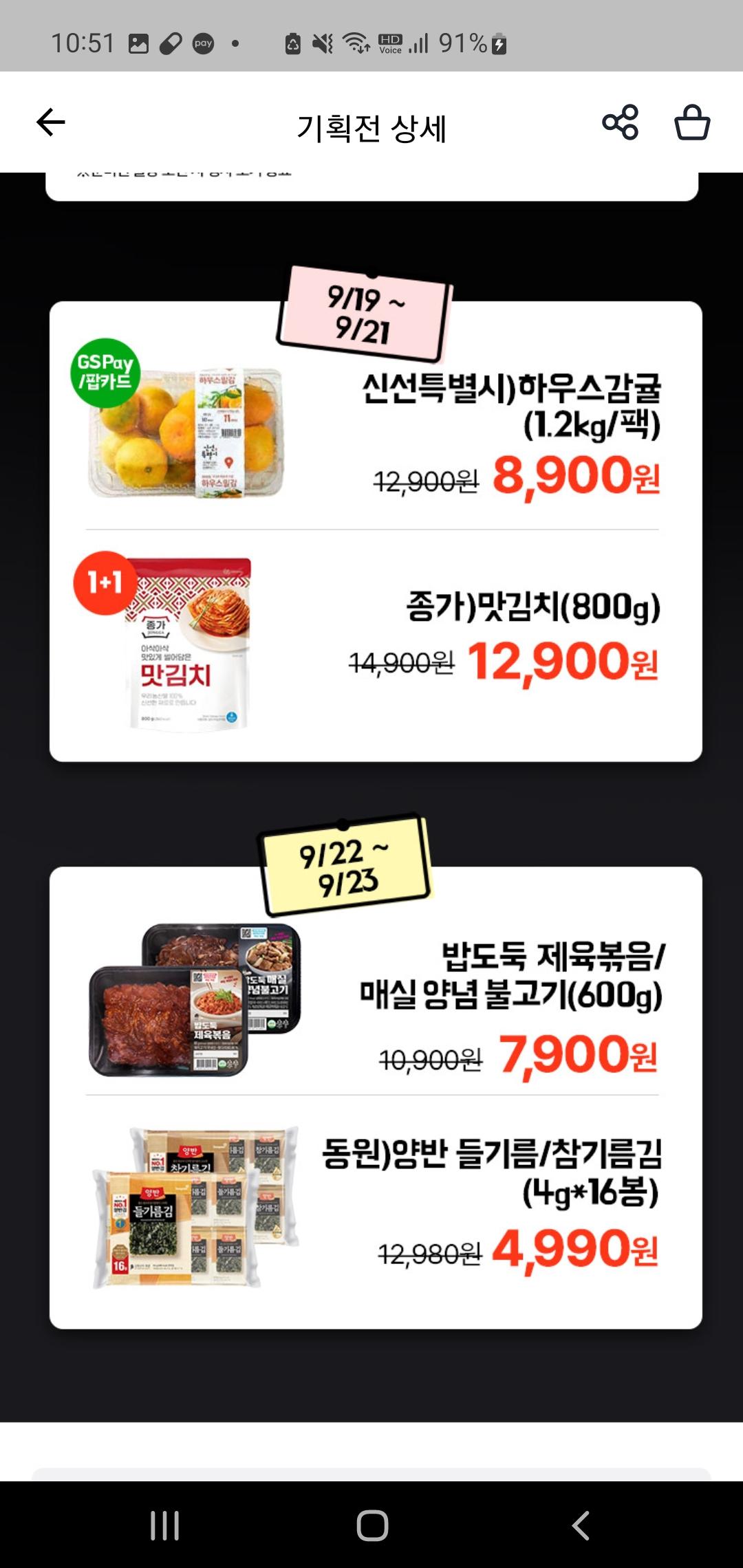Go back from the 기획전 상세 page
This screenshot has width=743, height=1568.
tap(50, 123)
